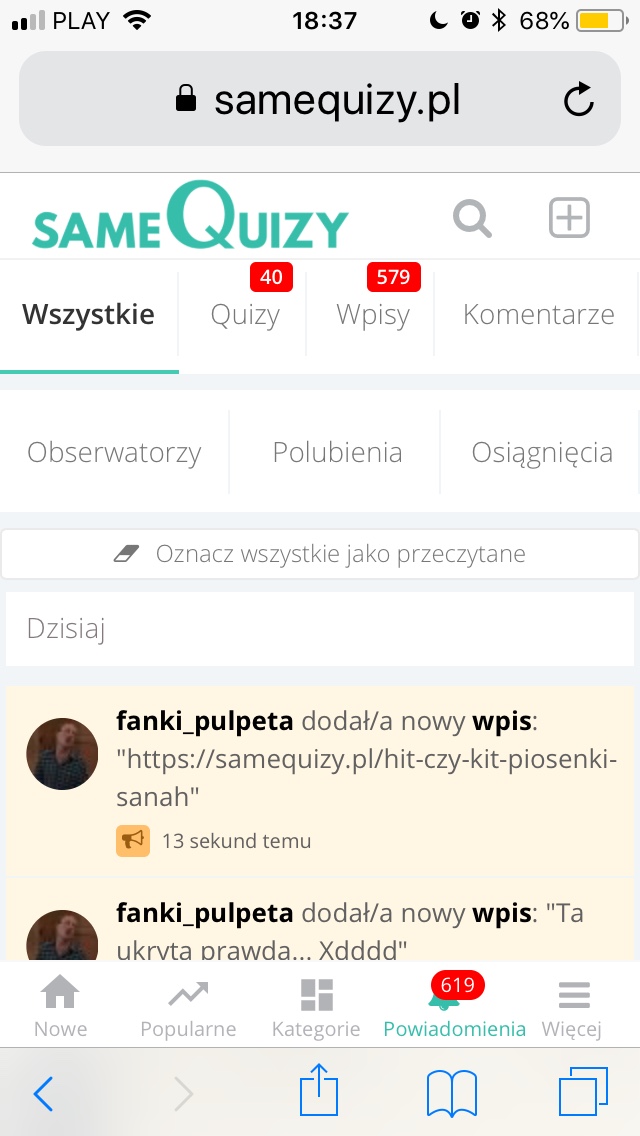
Task: Open the Osiągnięcia tab
Action: click(542, 452)
